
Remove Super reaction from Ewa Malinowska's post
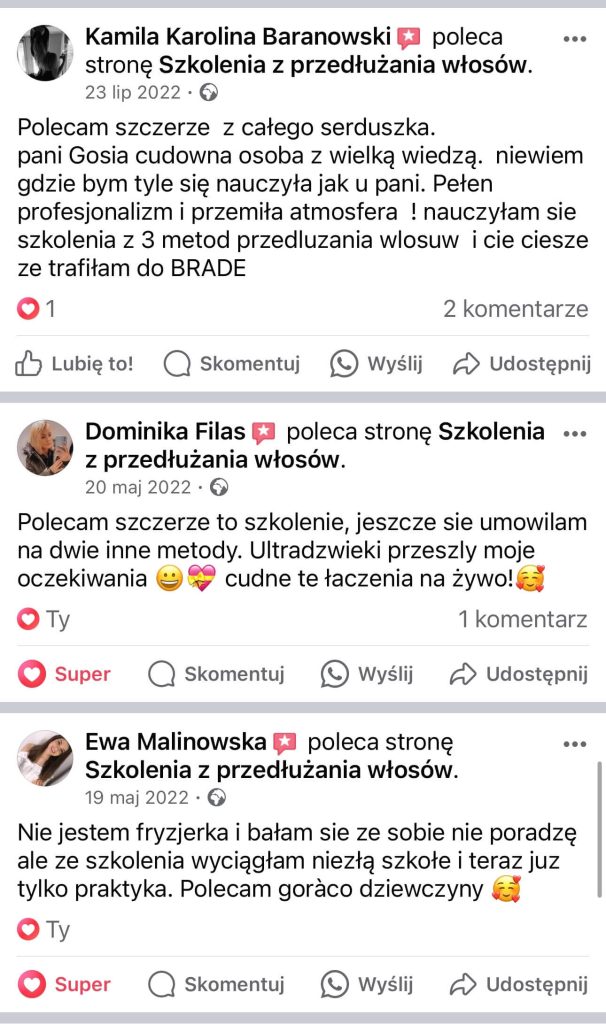click(65, 985)
